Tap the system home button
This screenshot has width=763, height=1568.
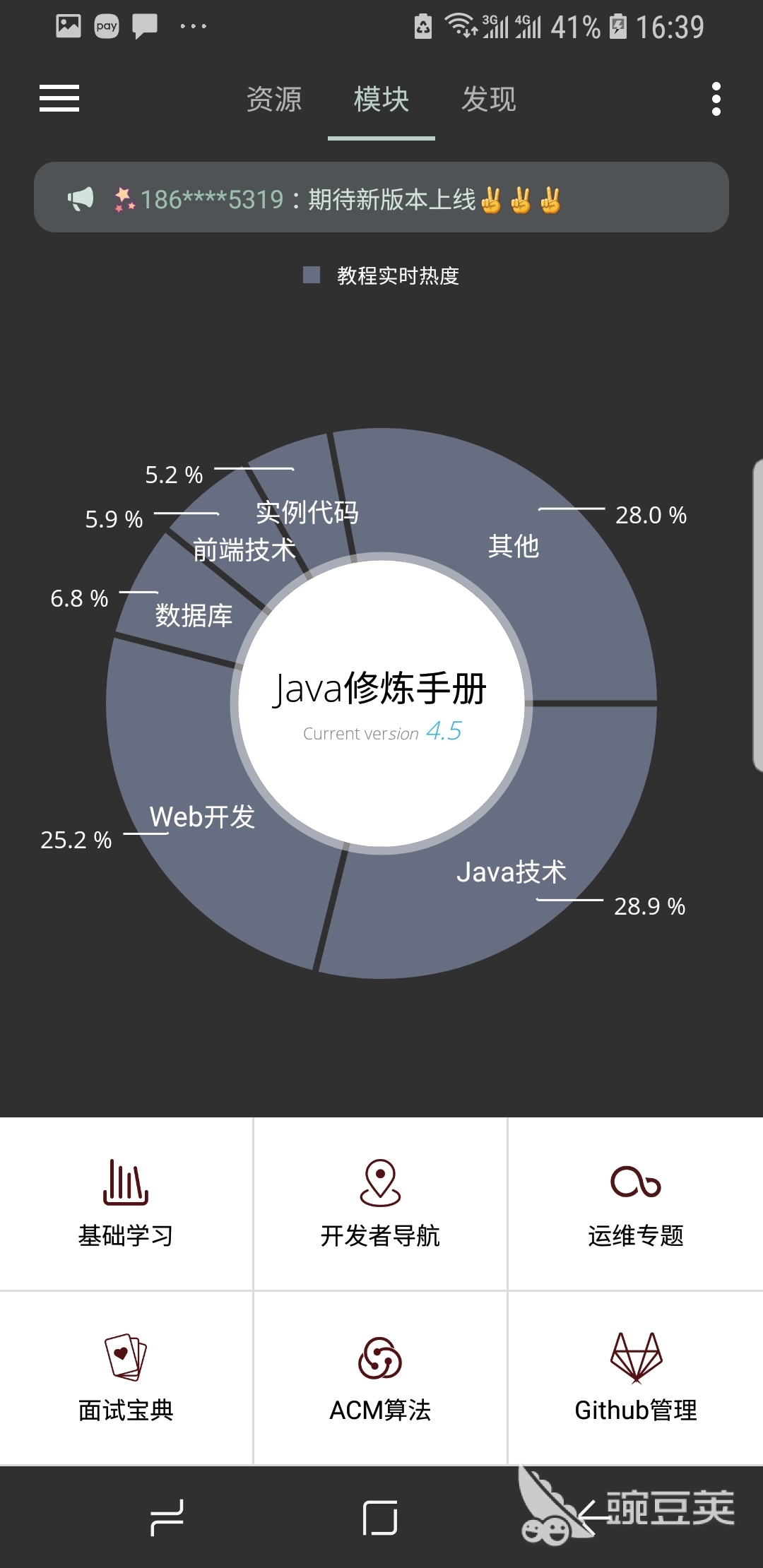[380, 1517]
